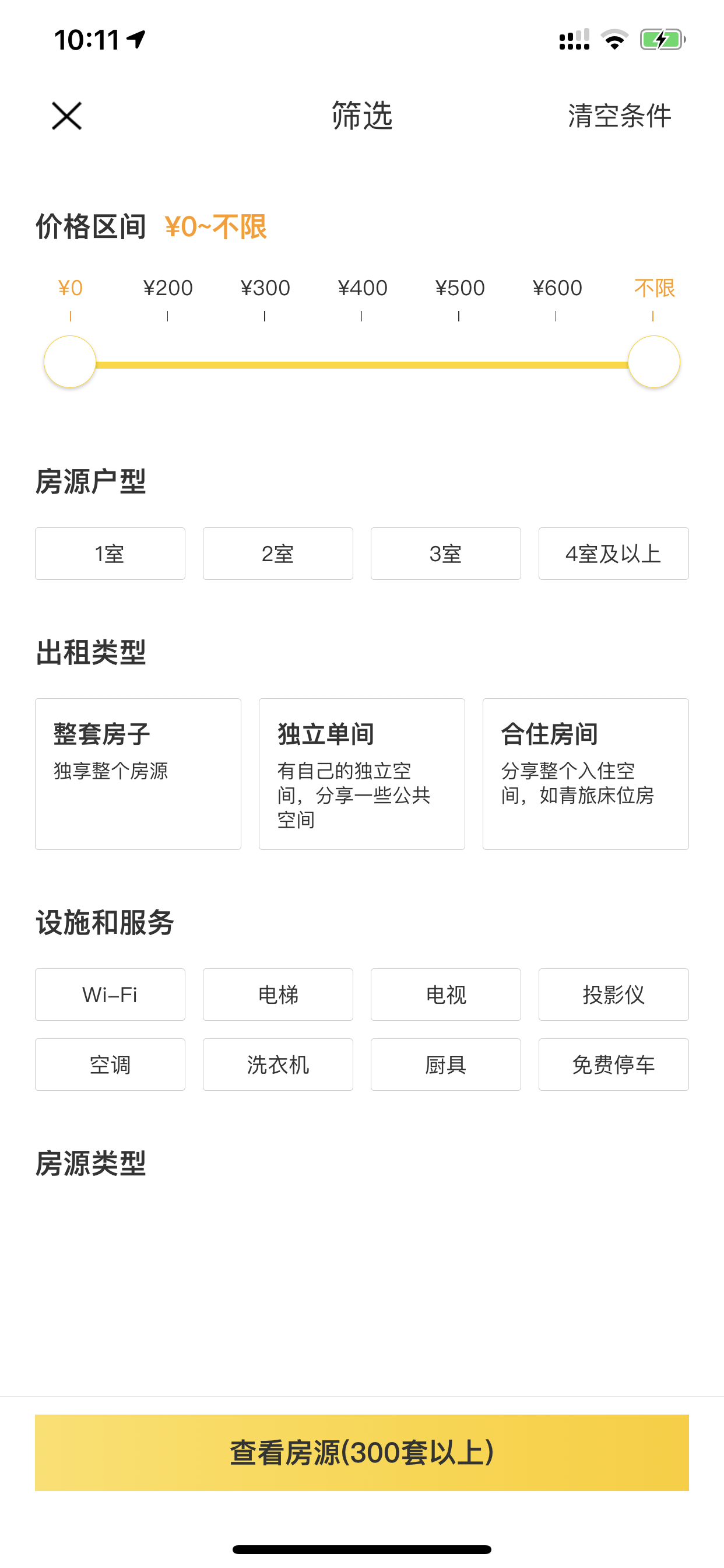This screenshot has height=1568, width=724.
Task: Filter by 洗衣机
Action: pos(278,1065)
